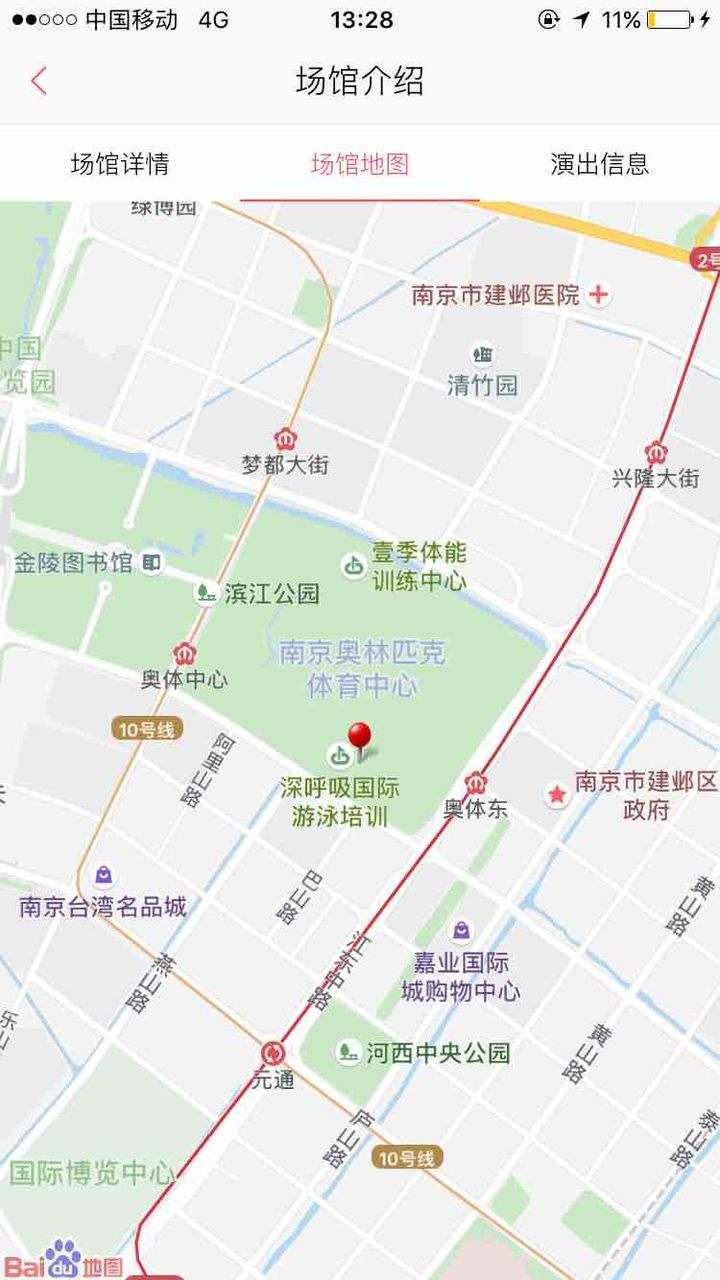Screen dimensions: 720x1280
Task: Switch to the 场馆详情 tab
Action: pyautogui.click(x=120, y=164)
